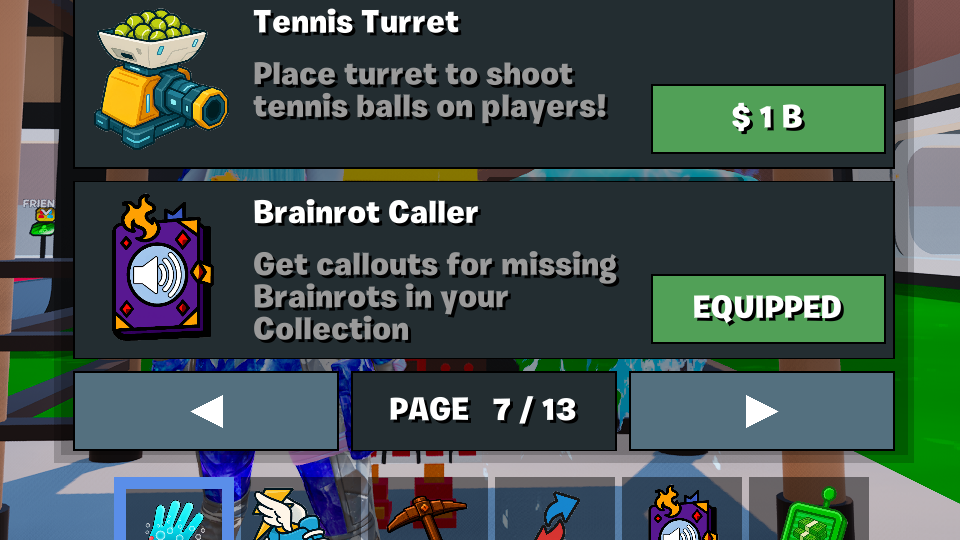This screenshot has width=960, height=540.
Task: Go to the next shop page
Action: [761, 411]
